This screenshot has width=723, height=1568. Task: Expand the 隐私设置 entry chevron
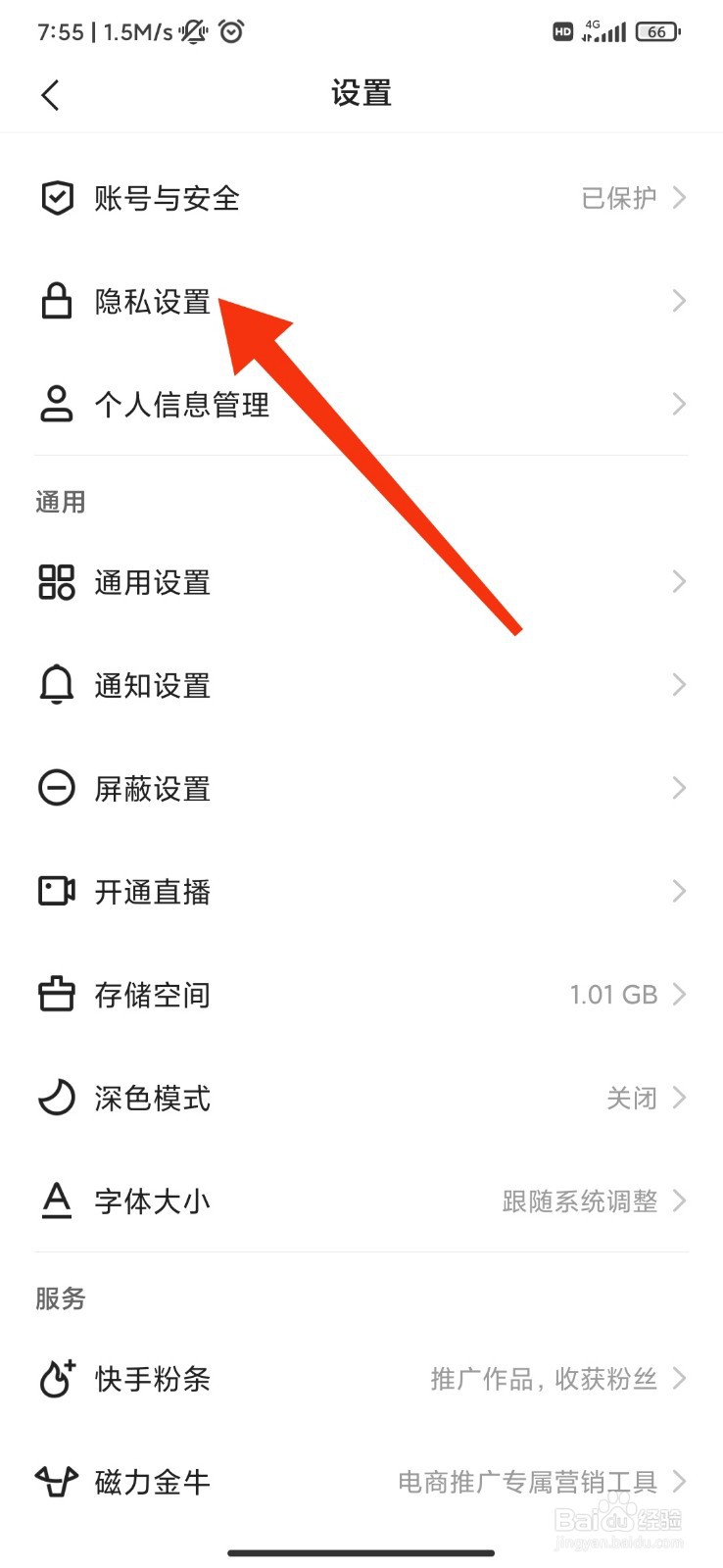coord(678,301)
